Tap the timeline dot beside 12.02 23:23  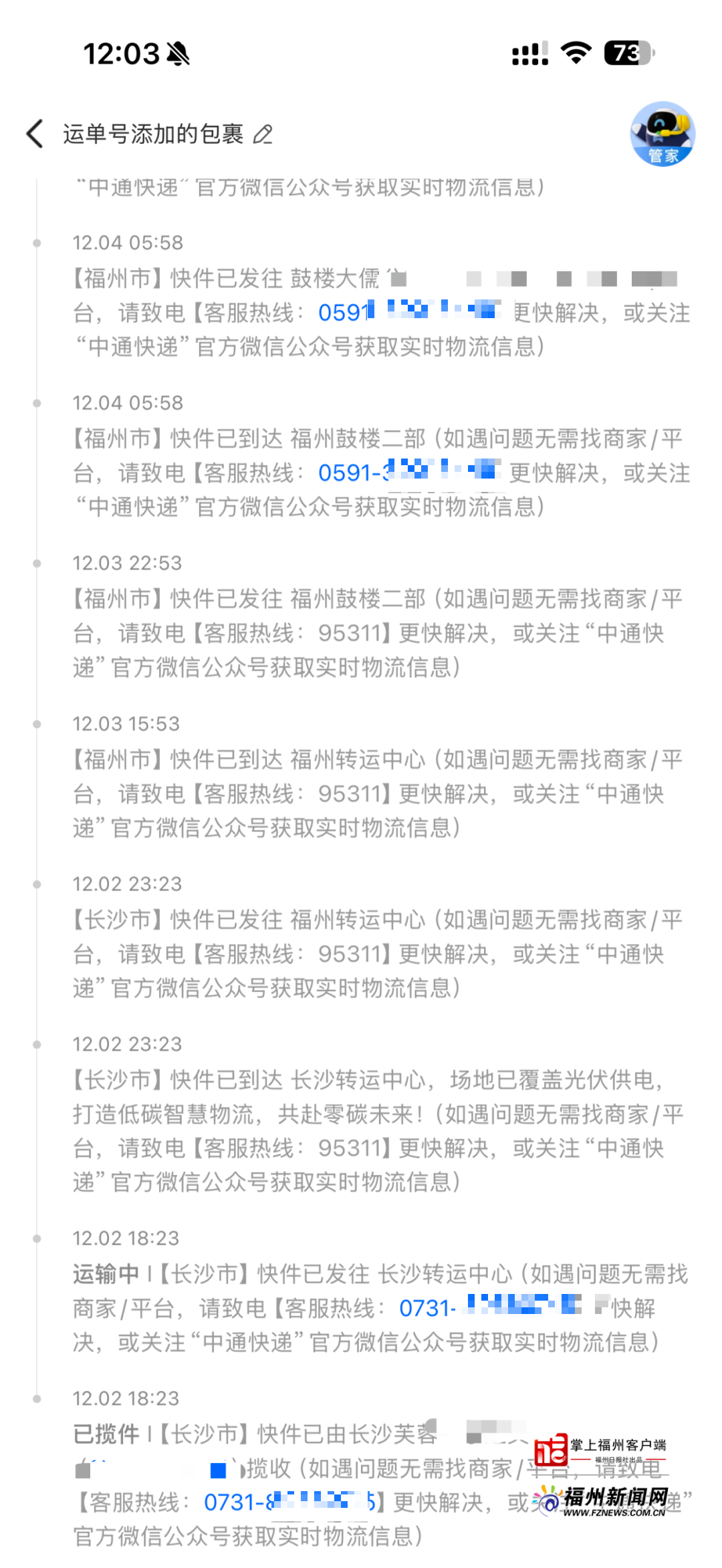click(37, 885)
